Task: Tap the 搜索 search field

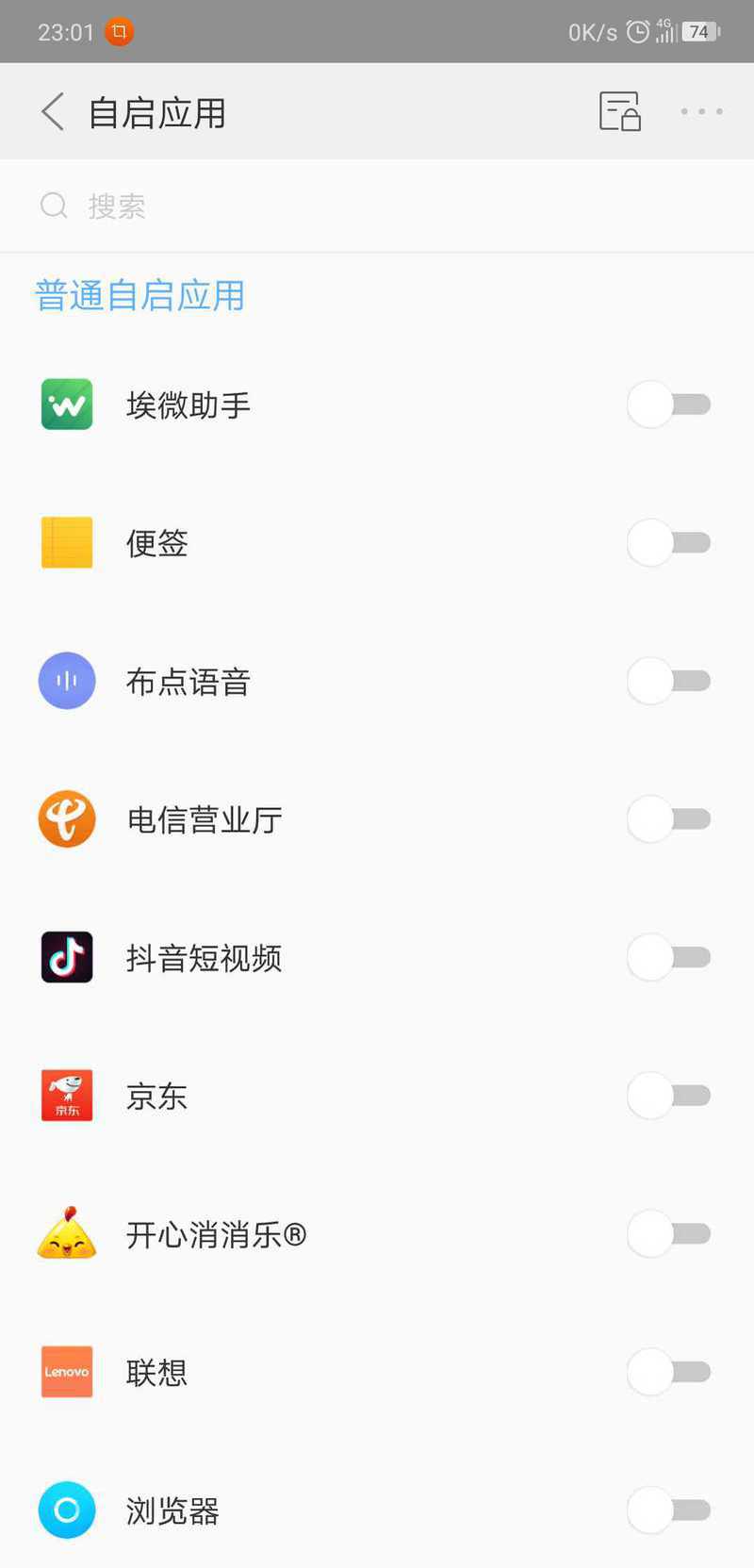Action: pos(377,206)
